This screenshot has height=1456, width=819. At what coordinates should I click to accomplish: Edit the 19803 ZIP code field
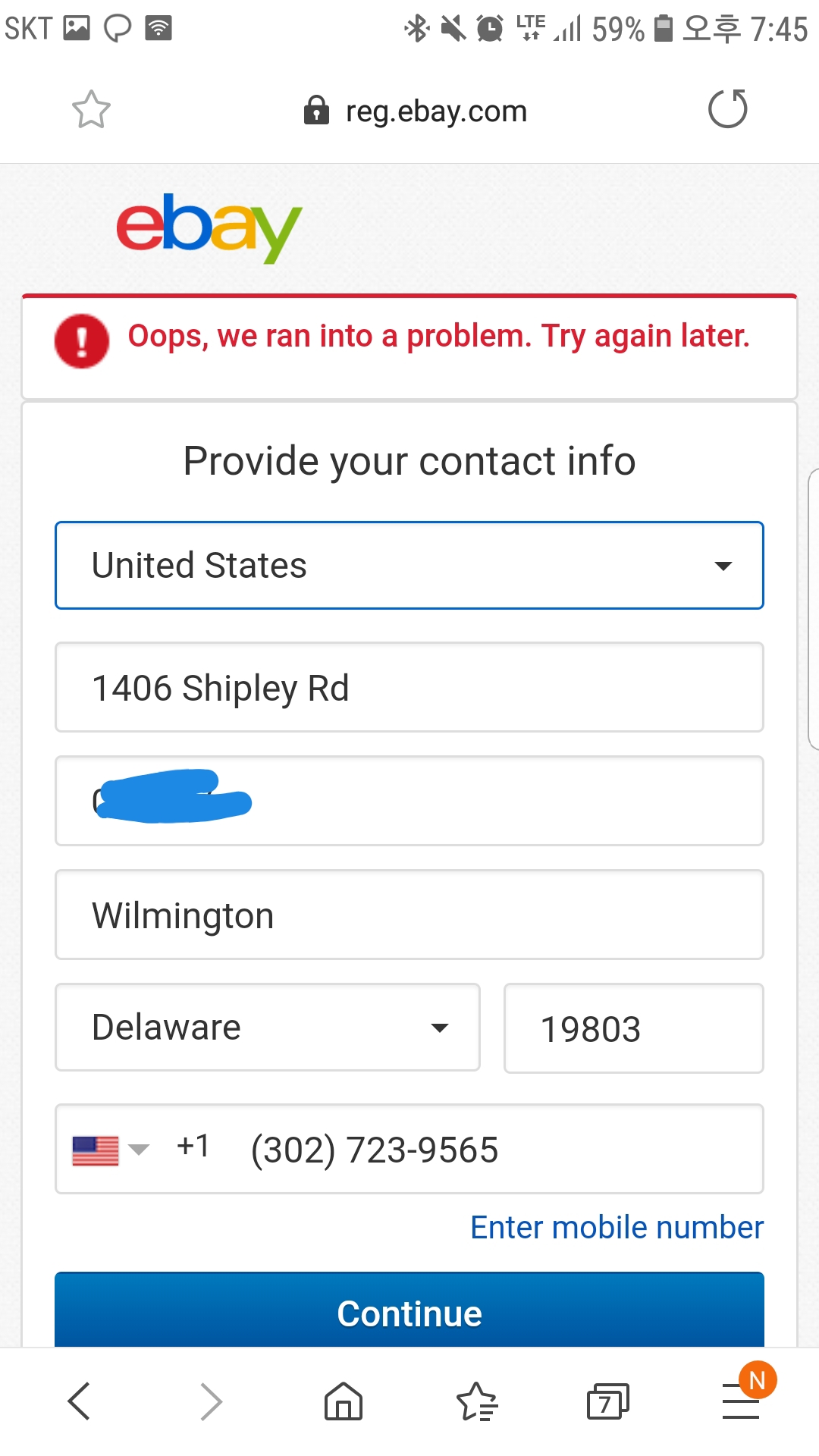point(633,1028)
